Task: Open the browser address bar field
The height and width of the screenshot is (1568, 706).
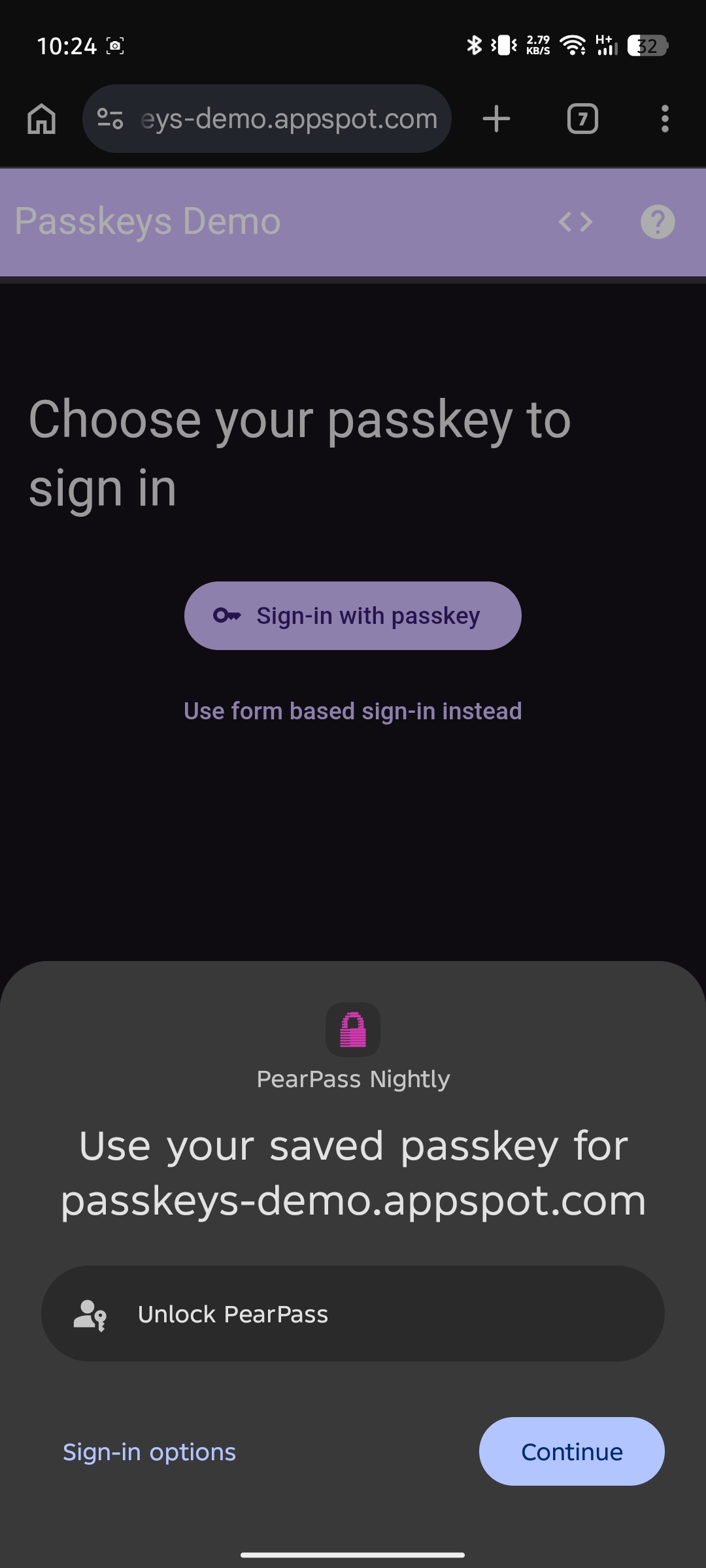Action: [x=288, y=118]
